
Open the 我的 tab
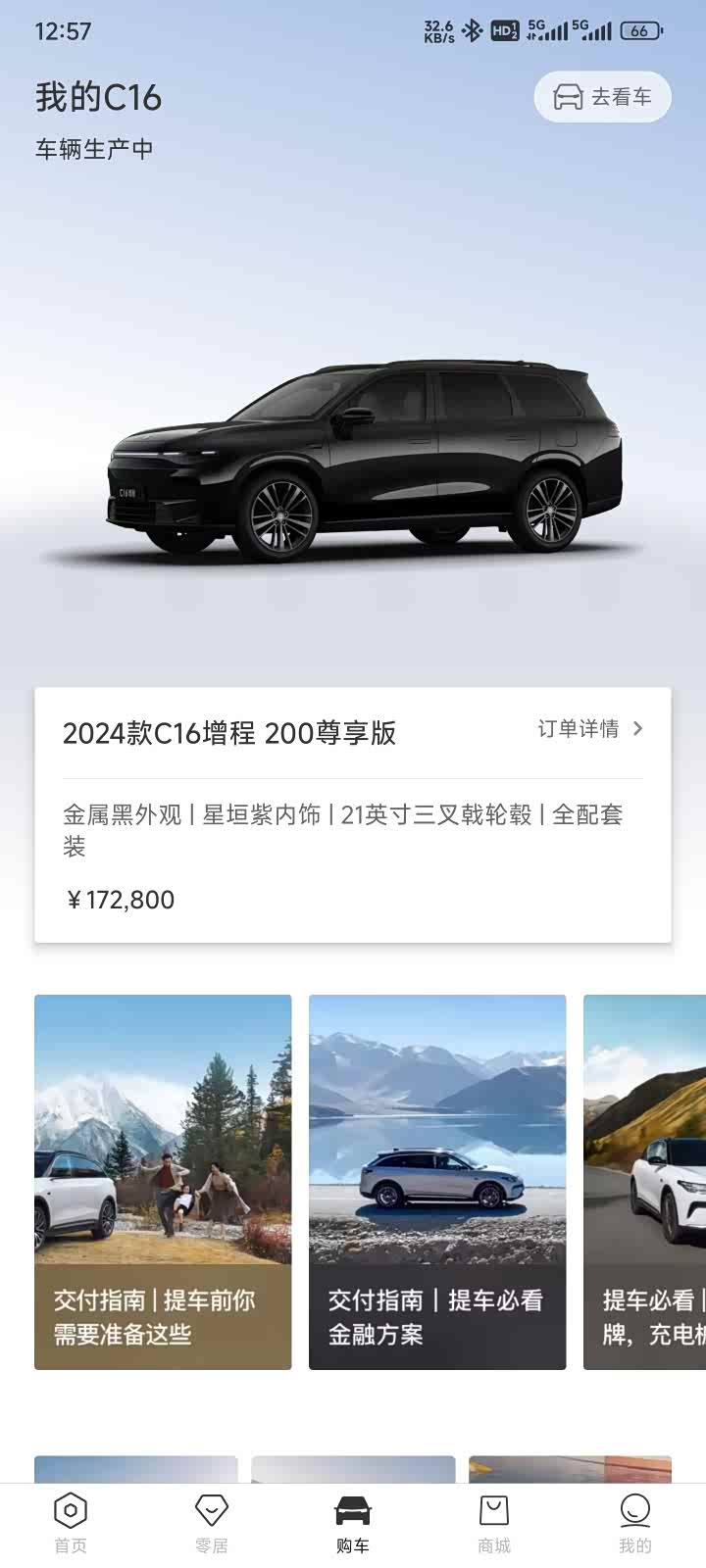[635, 1524]
